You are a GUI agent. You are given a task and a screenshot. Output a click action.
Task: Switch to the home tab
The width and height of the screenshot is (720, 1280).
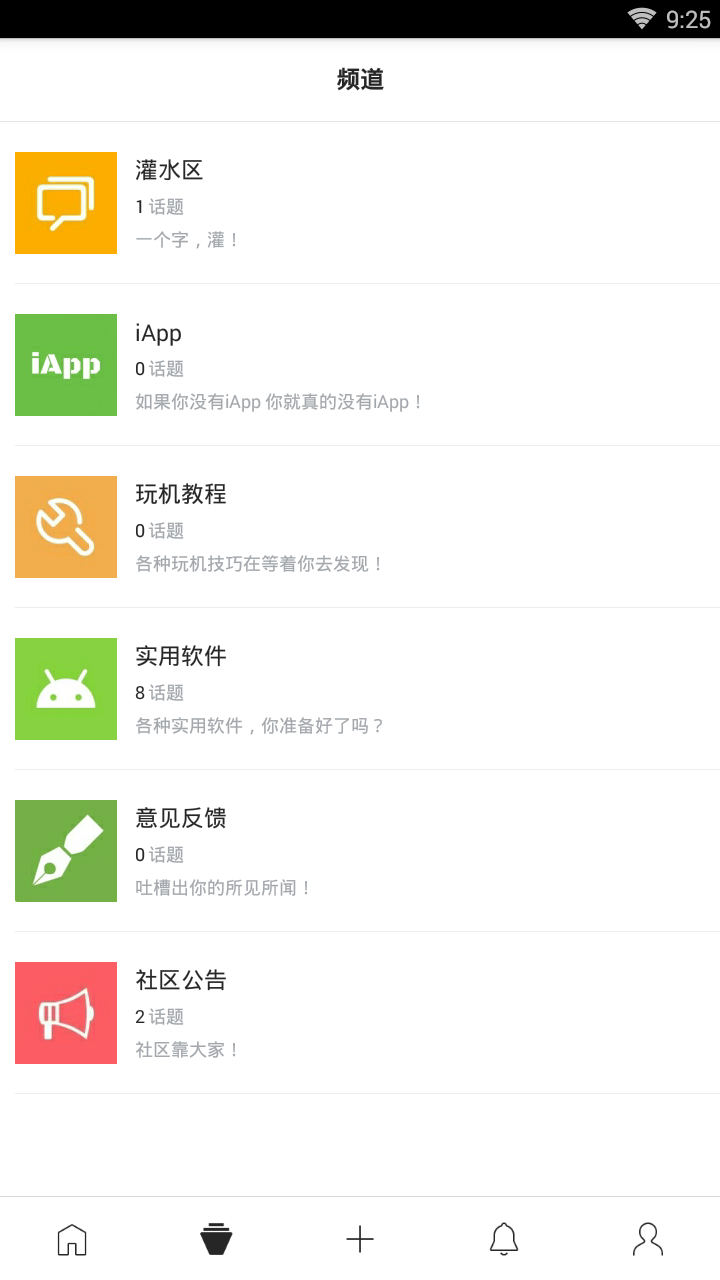click(x=72, y=1240)
